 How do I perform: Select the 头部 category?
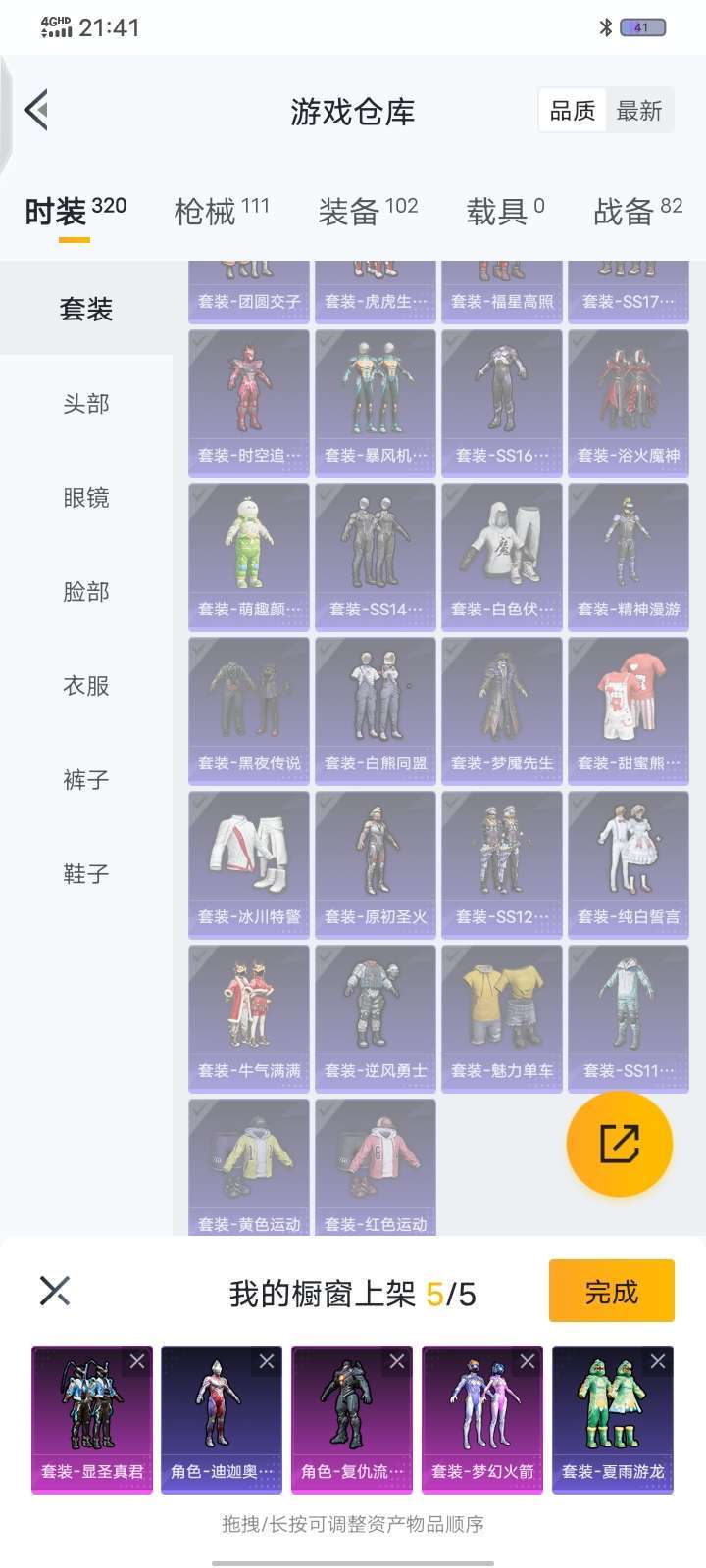[x=86, y=404]
